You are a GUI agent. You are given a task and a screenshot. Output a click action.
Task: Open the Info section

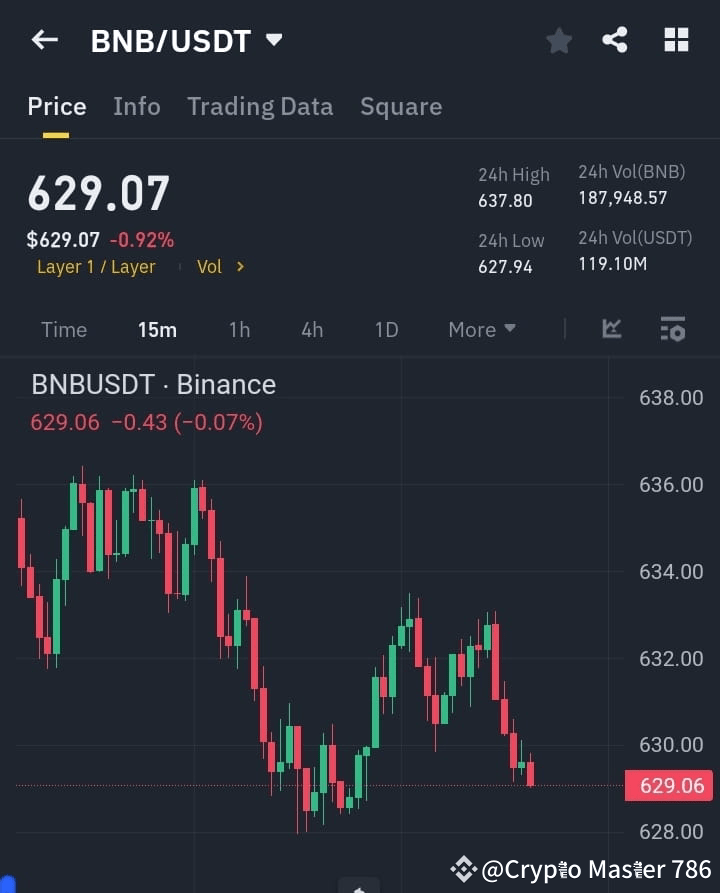tap(136, 106)
